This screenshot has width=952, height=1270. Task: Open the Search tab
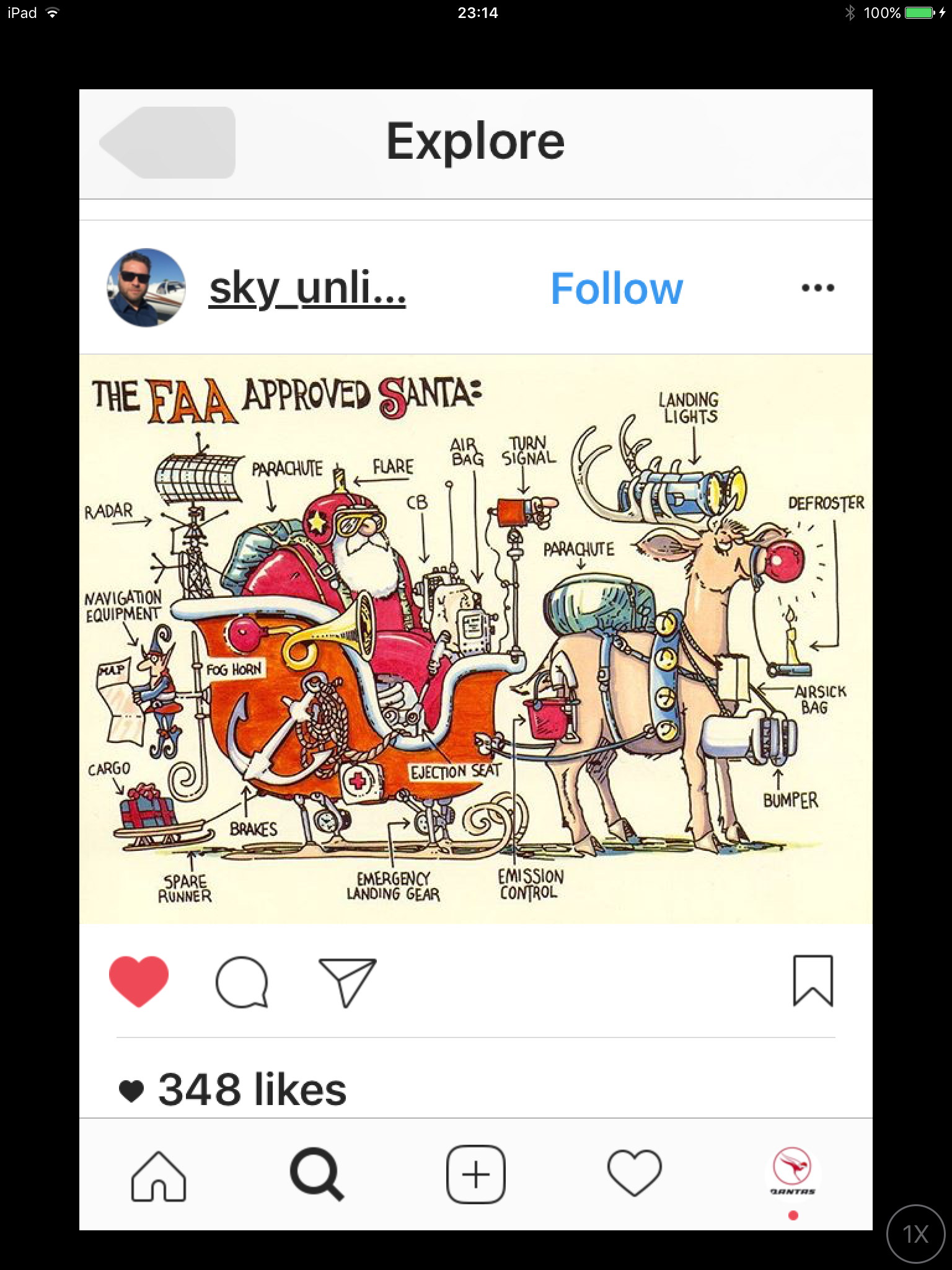(x=317, y=1176)
